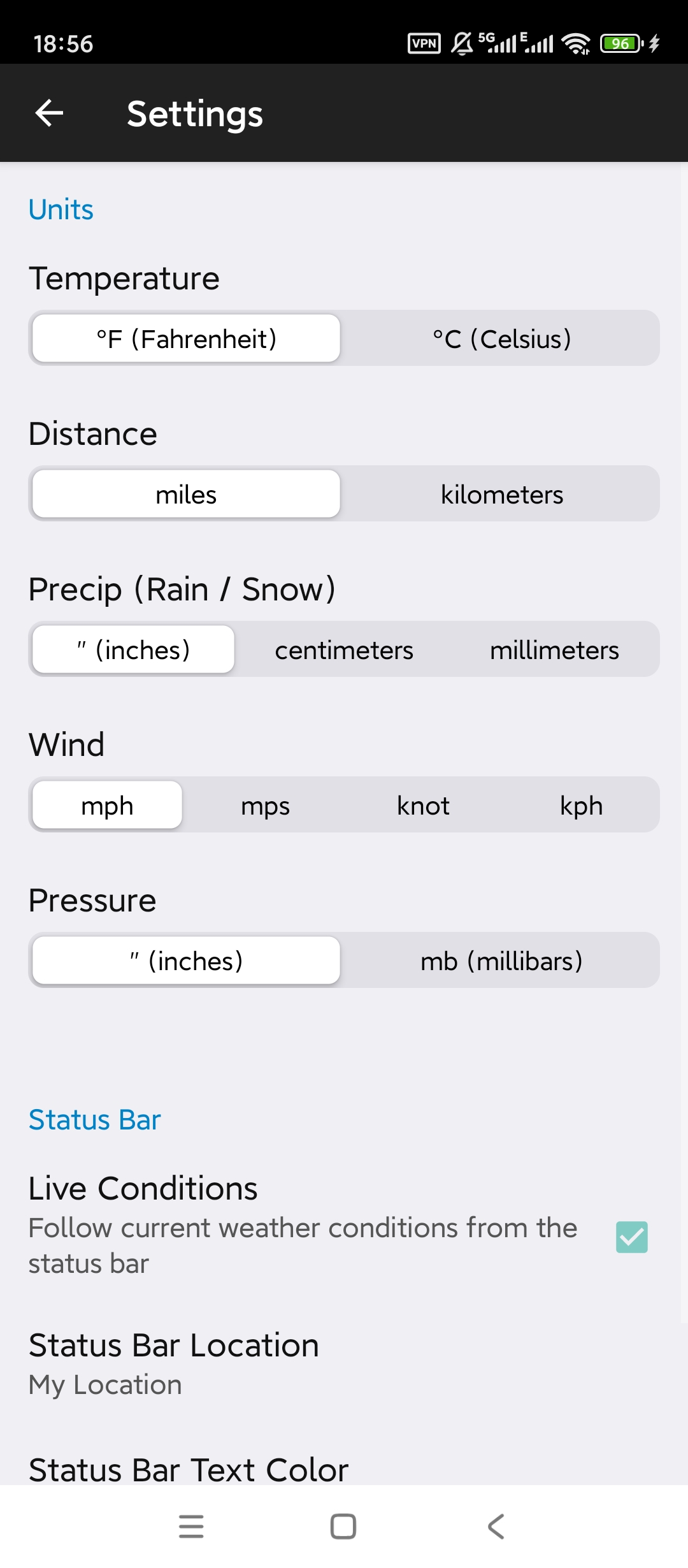This screenshot has width=688, height=1568.
Task: Switch pressure to mb (millibars)
Action: (501, 961)
